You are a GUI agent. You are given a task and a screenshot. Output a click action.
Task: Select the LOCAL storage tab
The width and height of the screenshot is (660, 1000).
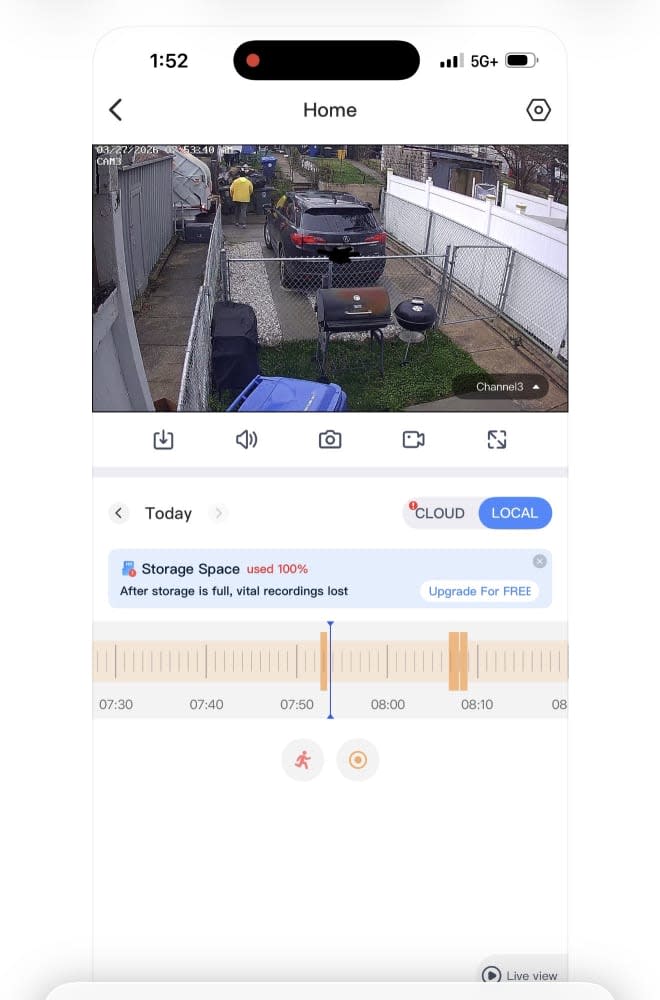[515, 513]
